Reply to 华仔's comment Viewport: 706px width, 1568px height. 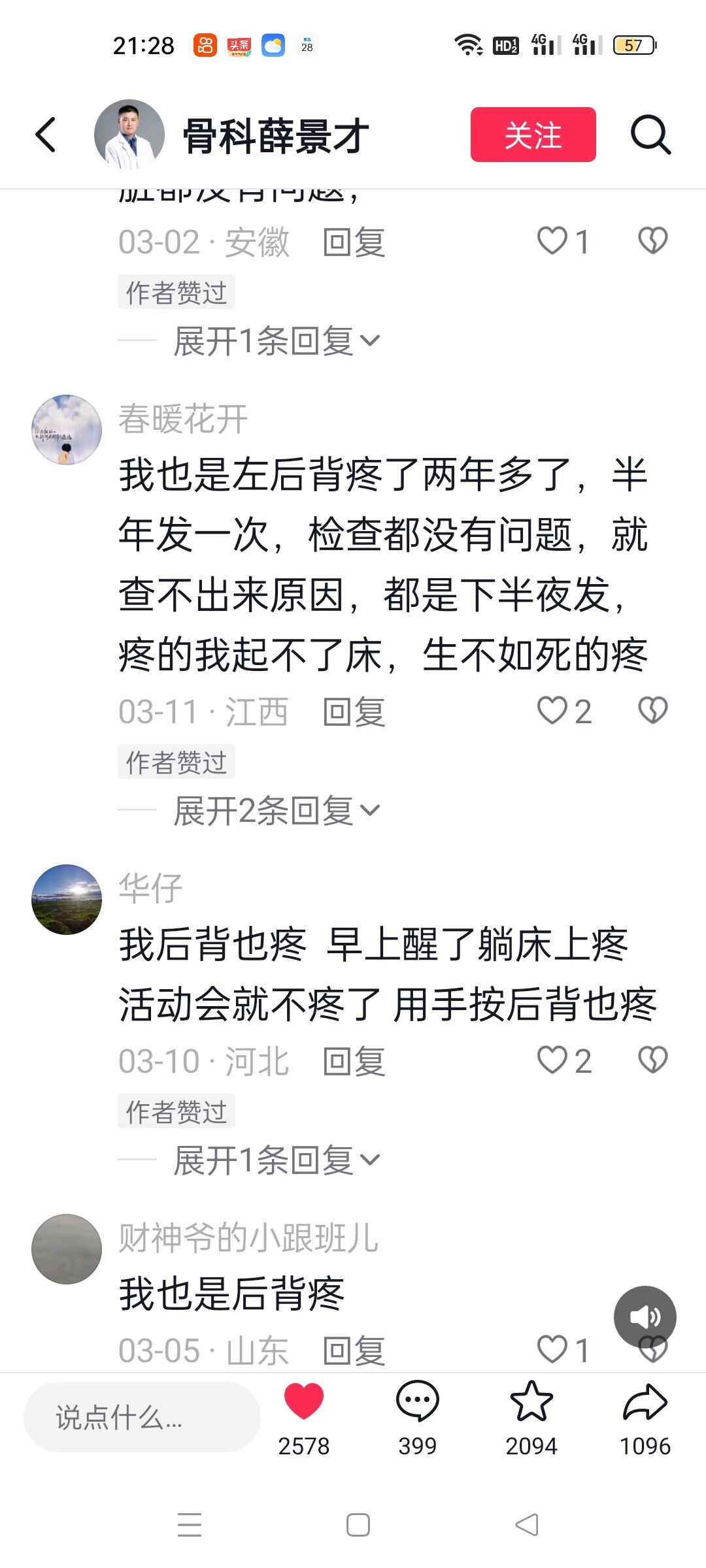coord(354,1061)
